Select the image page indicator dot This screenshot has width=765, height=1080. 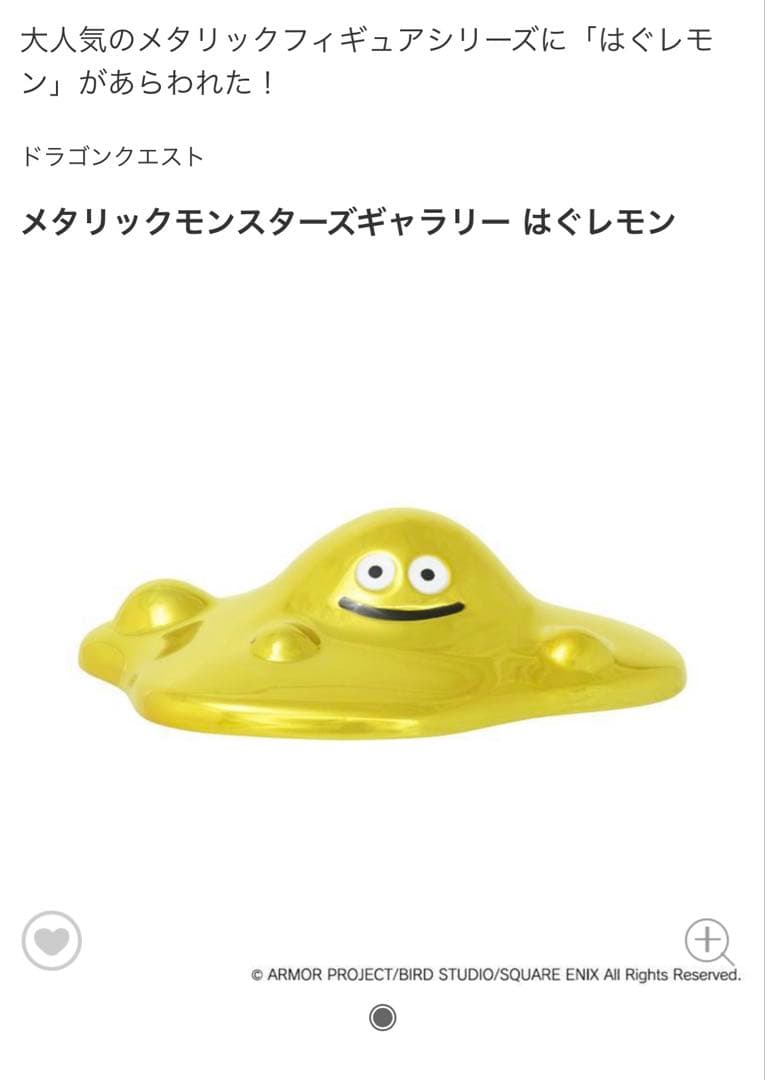tap(382, 1018)
